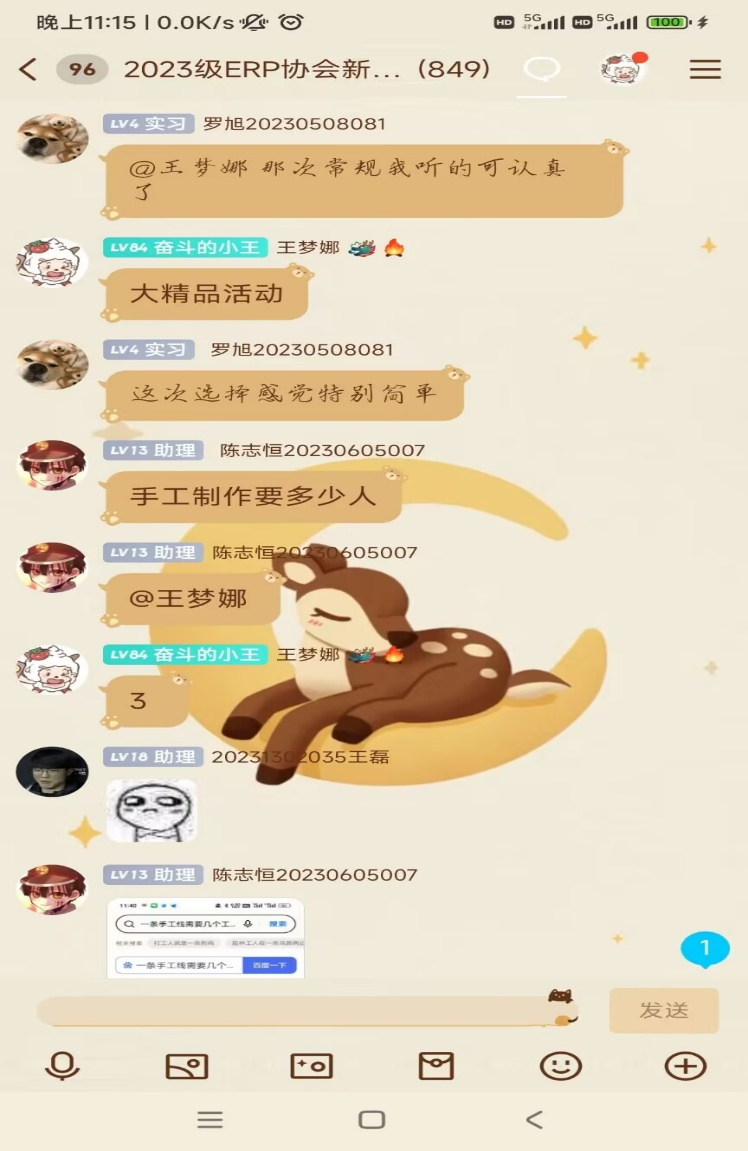Tap the system home button

372,1120
